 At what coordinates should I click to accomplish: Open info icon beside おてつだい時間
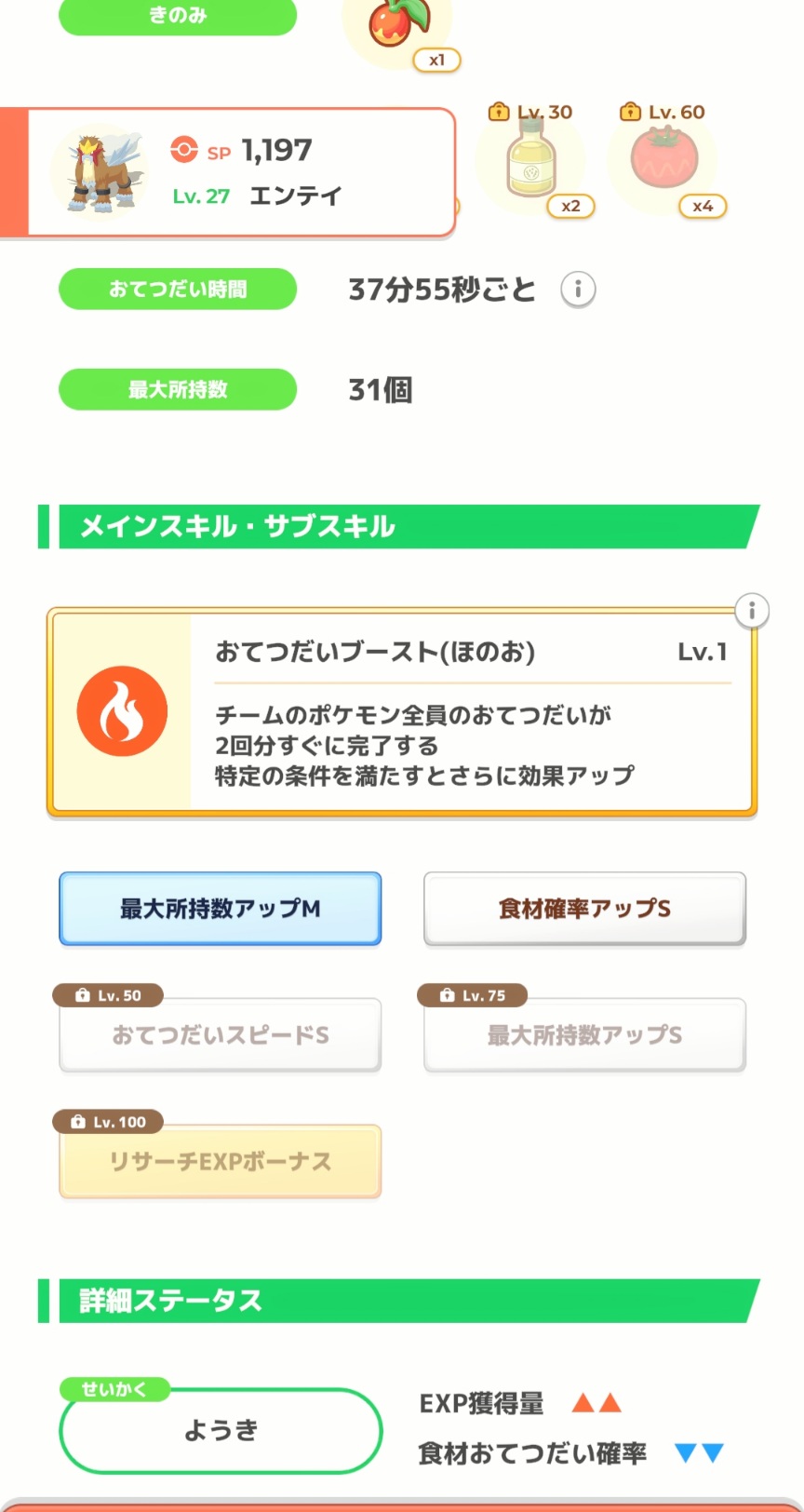(x=577, y=290)
